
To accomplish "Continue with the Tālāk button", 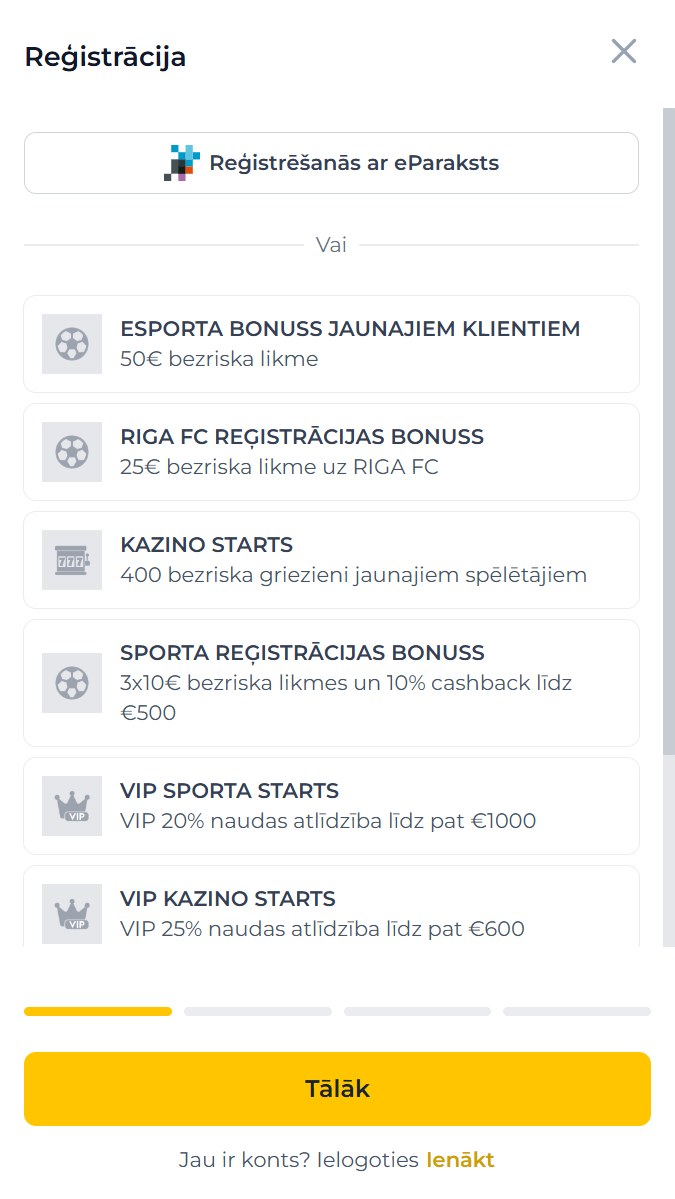I will (x=337, y=1089).
